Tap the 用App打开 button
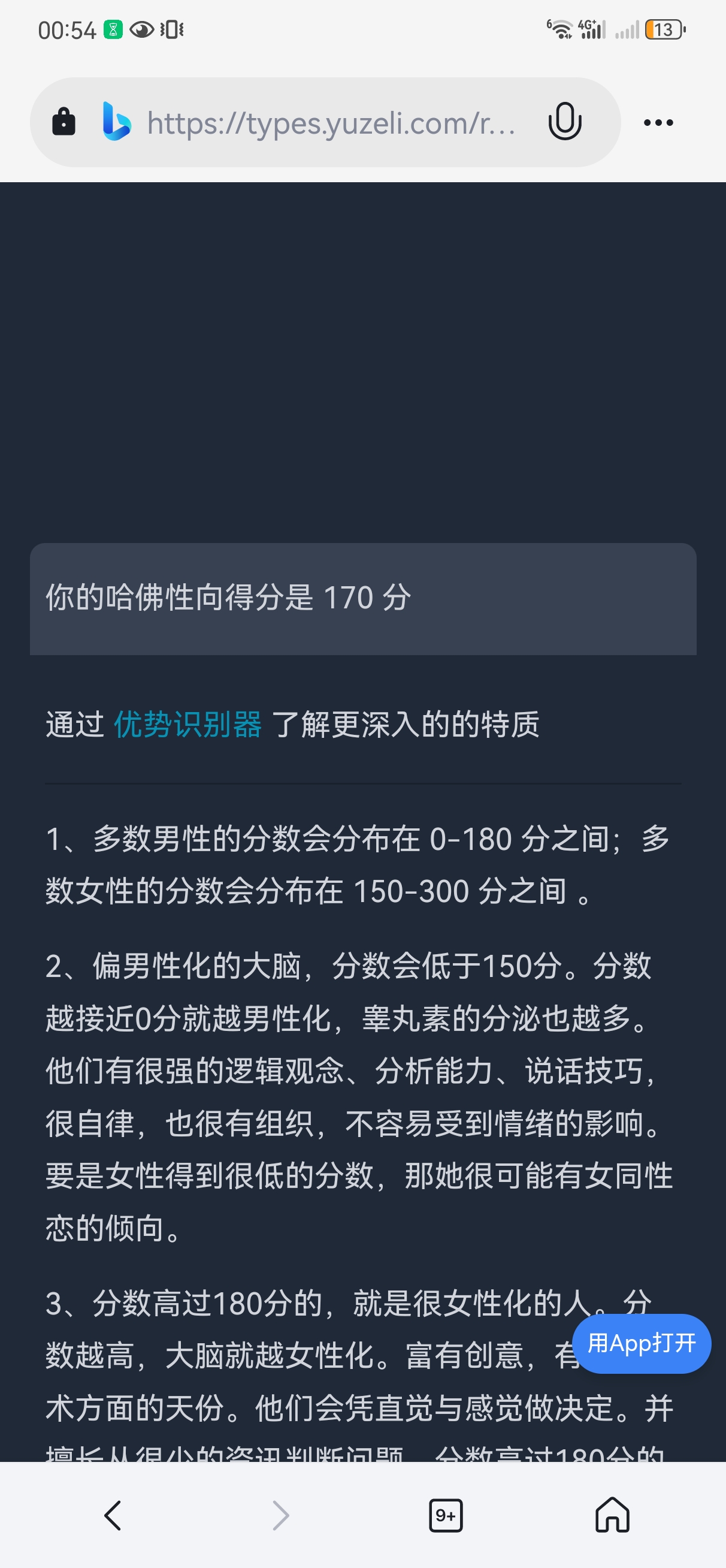Image resolution: width=726 pixels, height=1568 pixels. [x=642, y=1343]
